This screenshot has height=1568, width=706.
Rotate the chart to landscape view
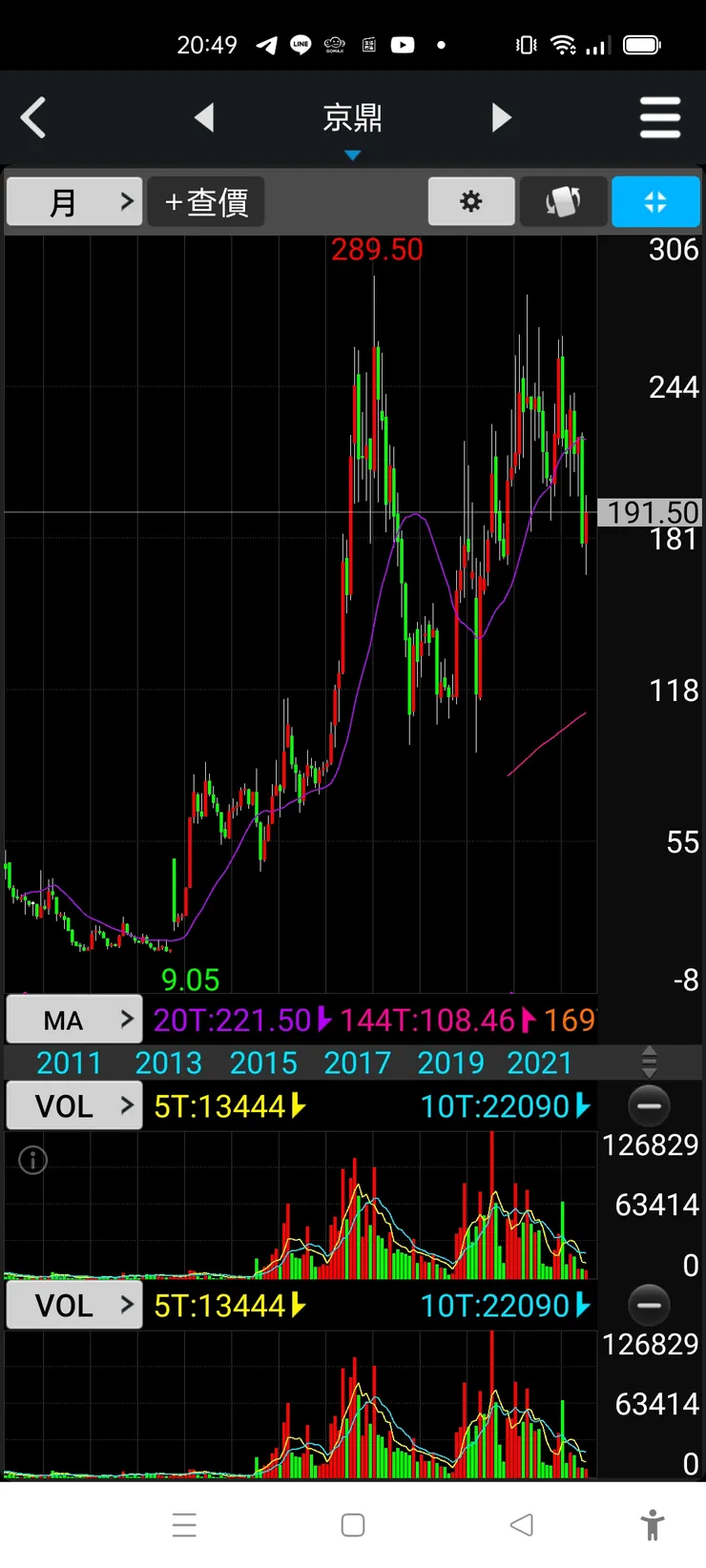563,202
